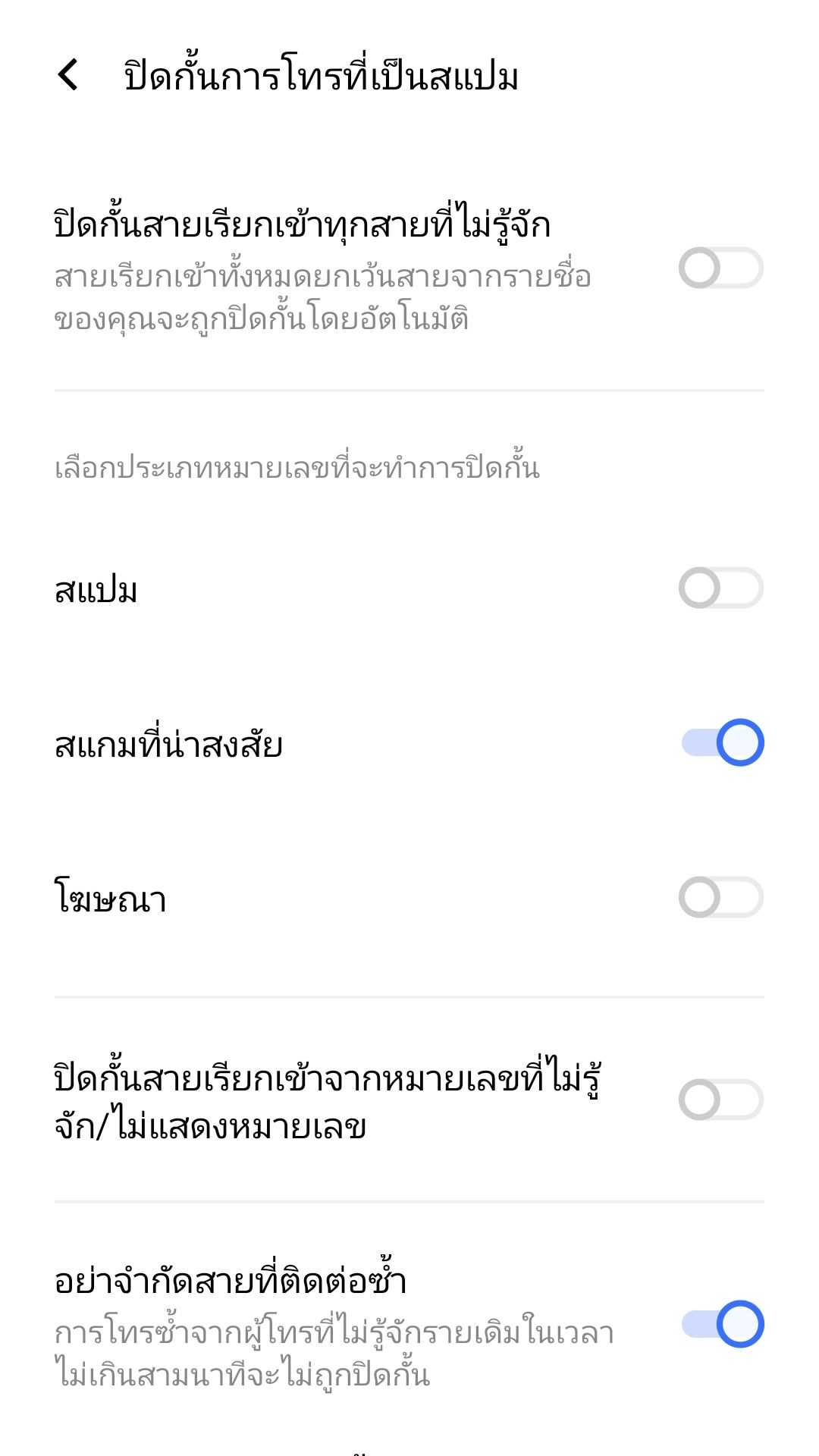Disable the สแกมที่น่าสงสัย toggle
Screen dimensions: 819x1456
coord(722,742)
